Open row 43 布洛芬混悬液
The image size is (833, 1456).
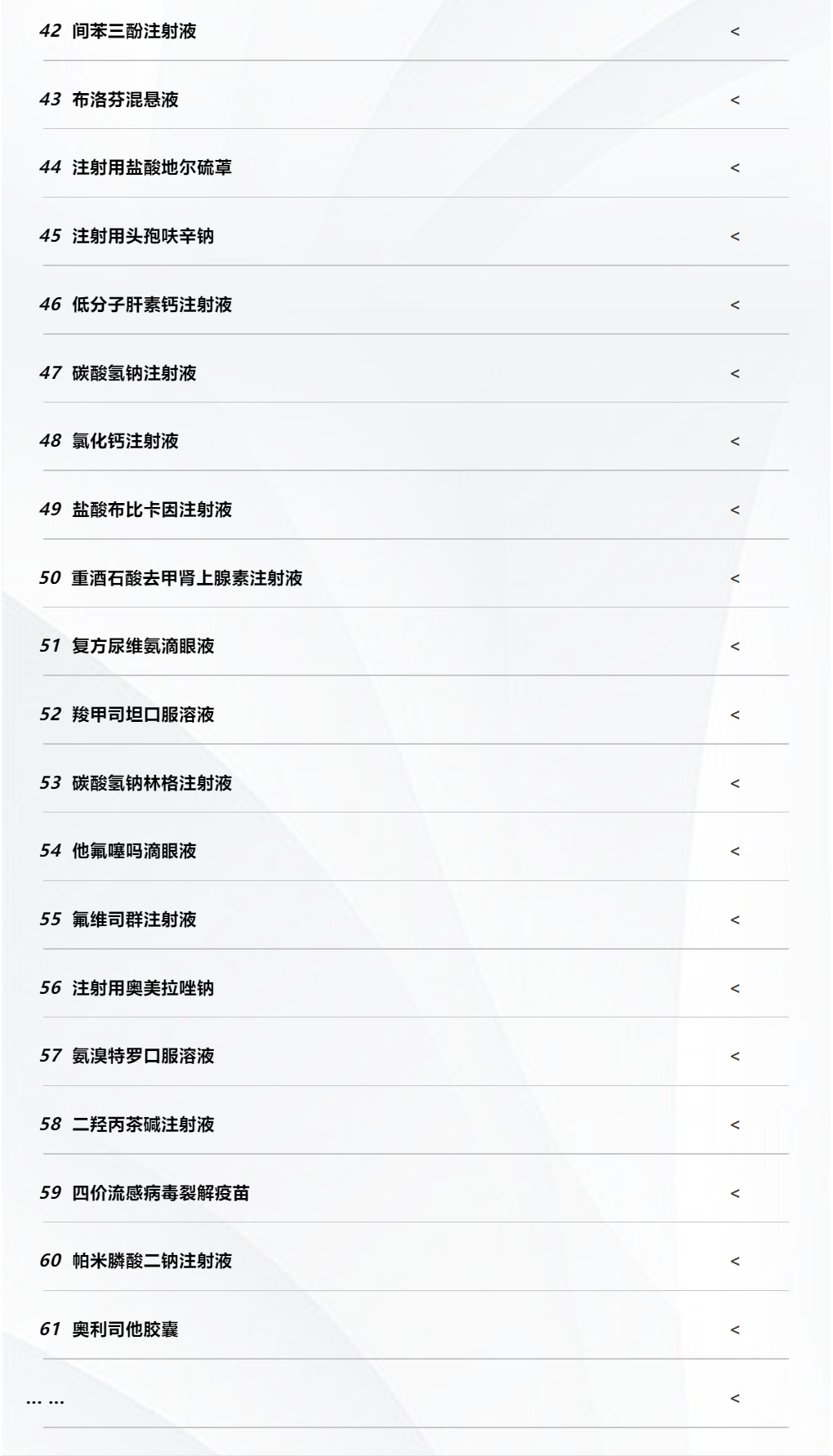734,100
